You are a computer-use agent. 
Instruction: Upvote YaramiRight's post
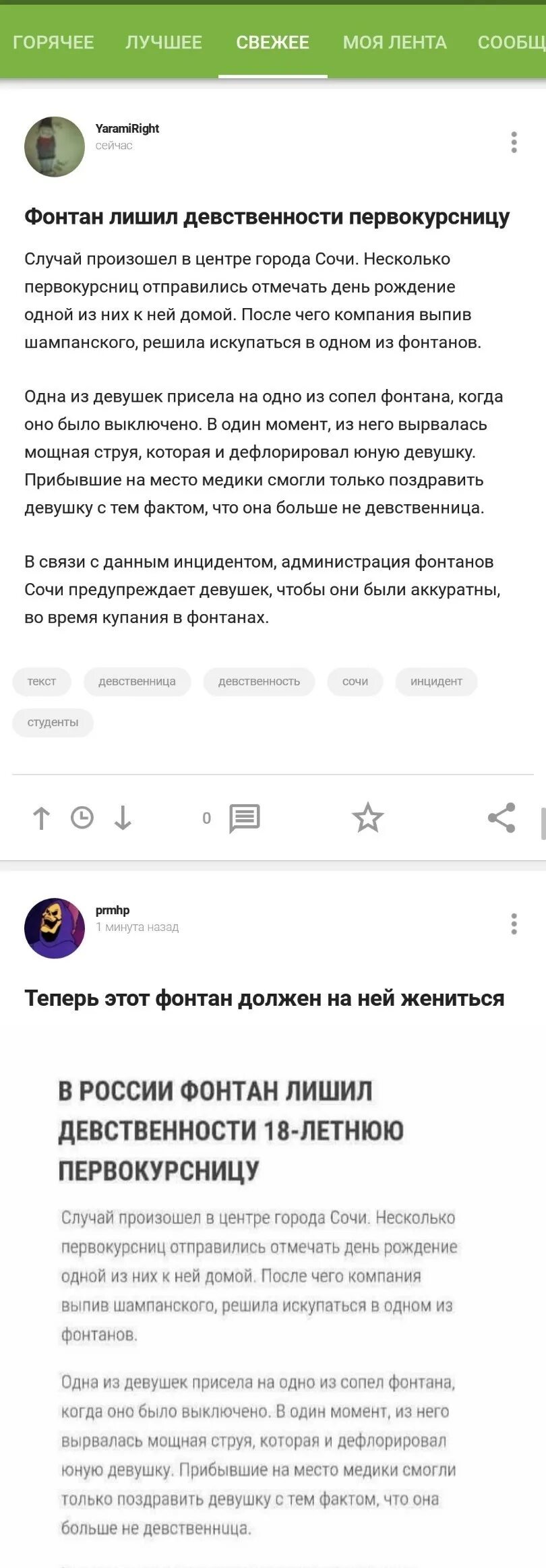(x=41, y=818)
